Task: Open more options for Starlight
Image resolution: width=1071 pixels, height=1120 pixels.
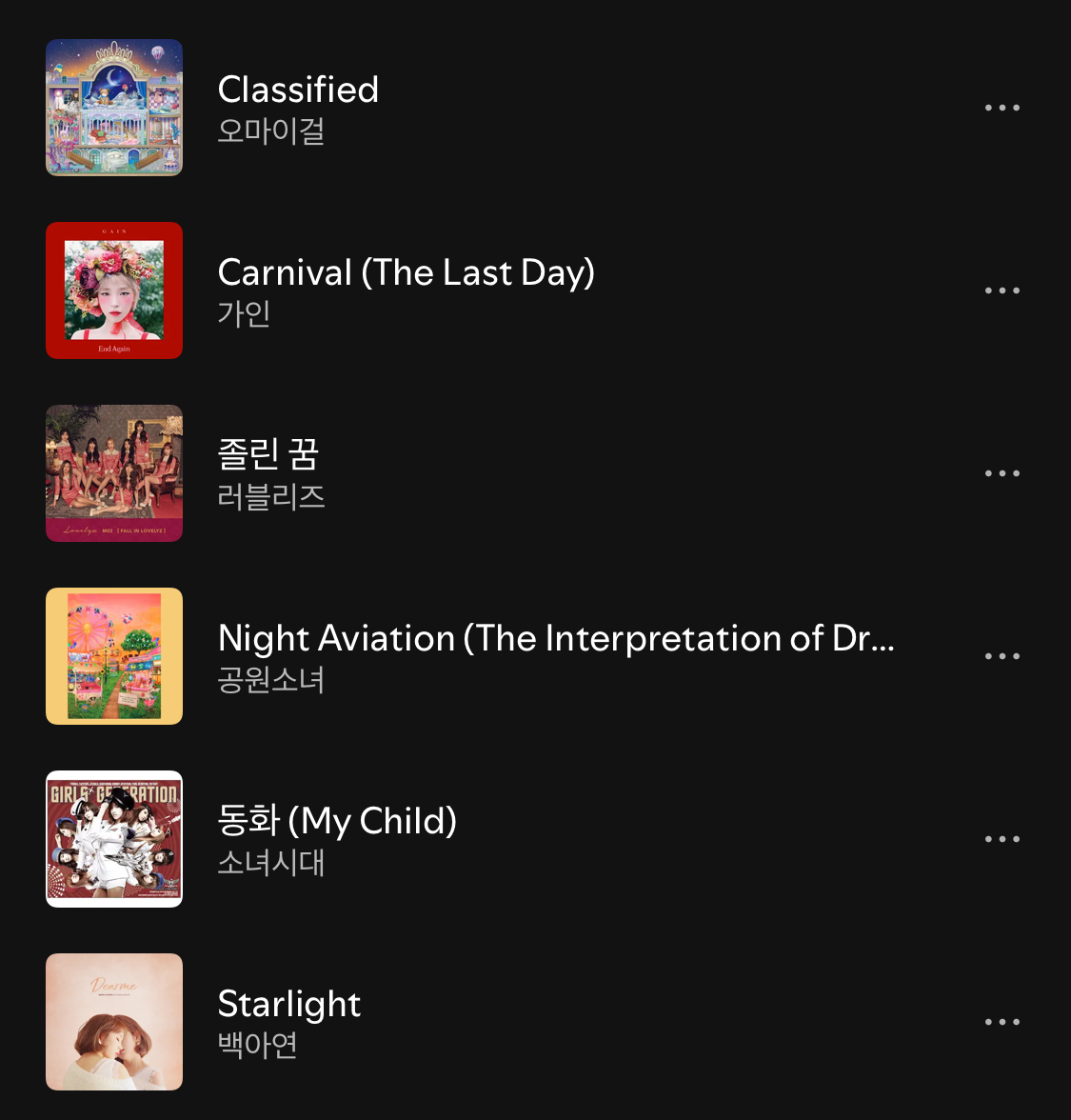Action: coord(1002,1022)
